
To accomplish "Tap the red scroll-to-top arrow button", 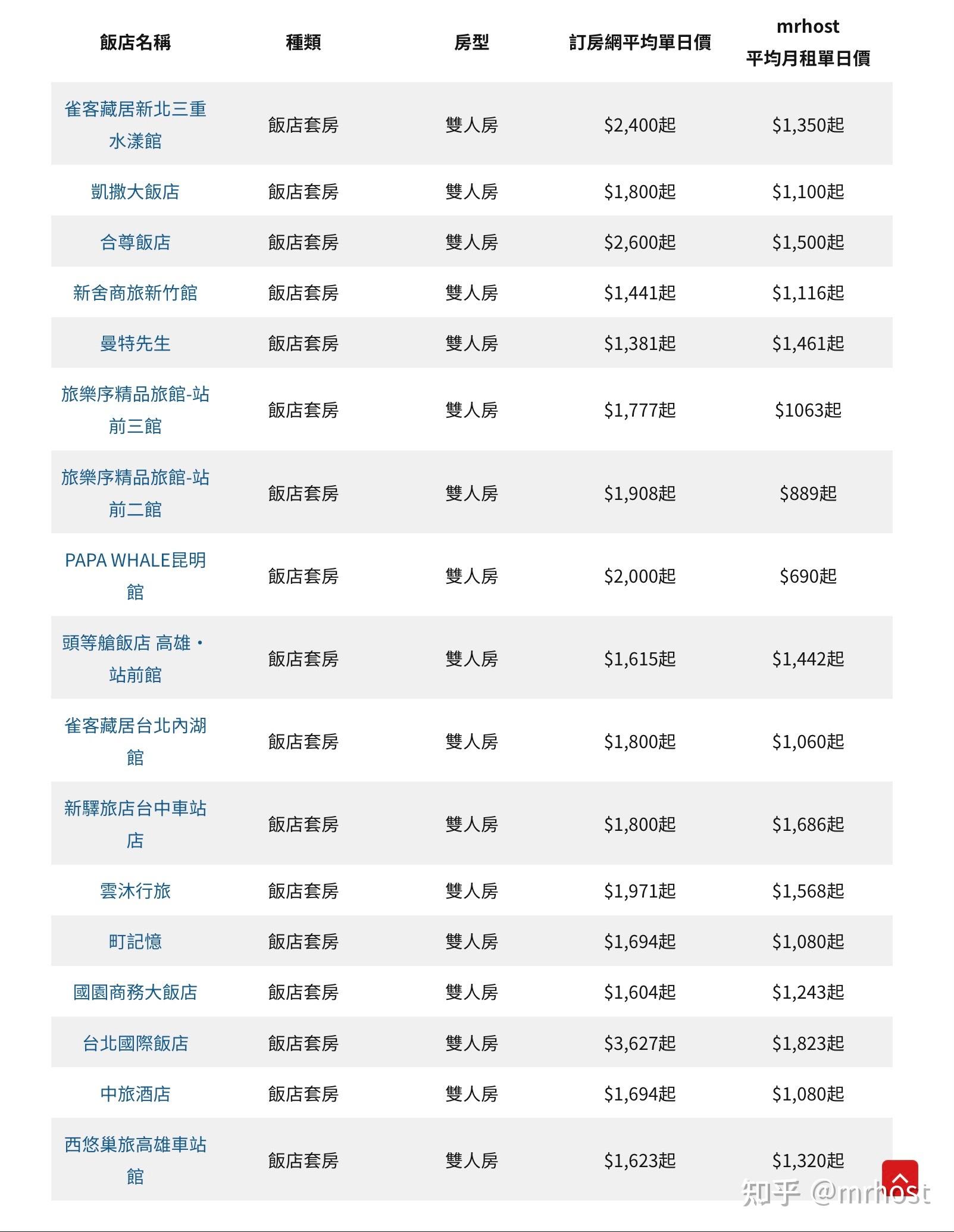I will pyautogui.click(x=899, y=1178).
